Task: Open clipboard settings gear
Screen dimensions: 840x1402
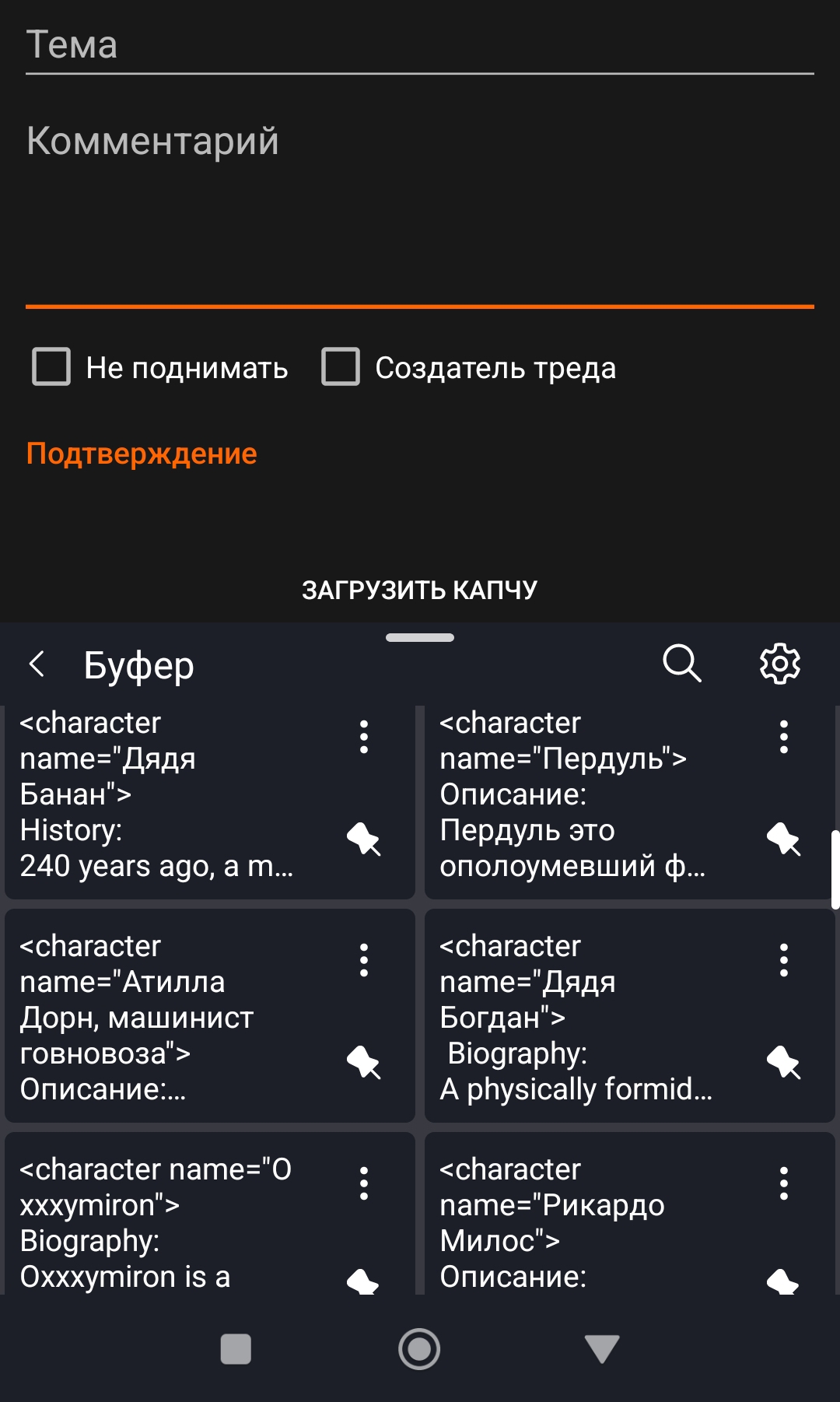Action: [779, 664]
